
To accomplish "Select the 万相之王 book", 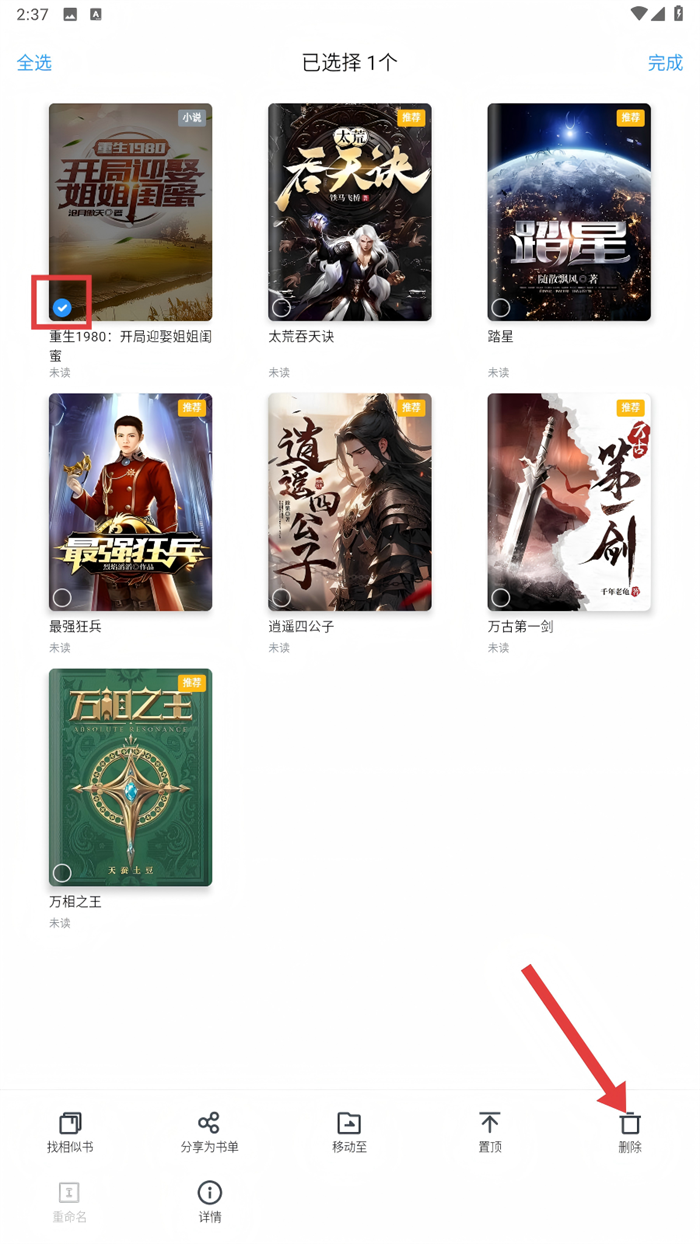I will (62, 872).
